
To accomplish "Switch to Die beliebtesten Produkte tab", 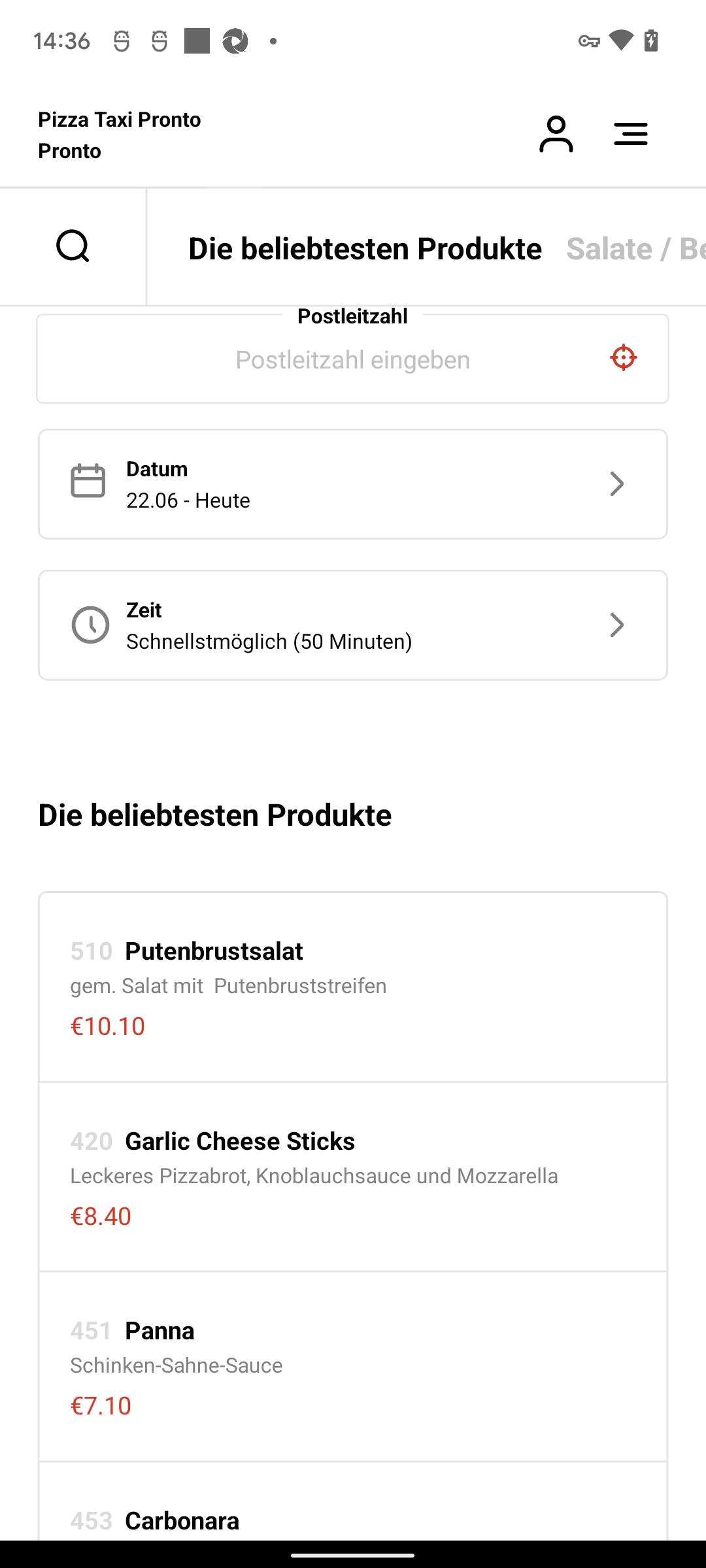I will coord(365,249).
